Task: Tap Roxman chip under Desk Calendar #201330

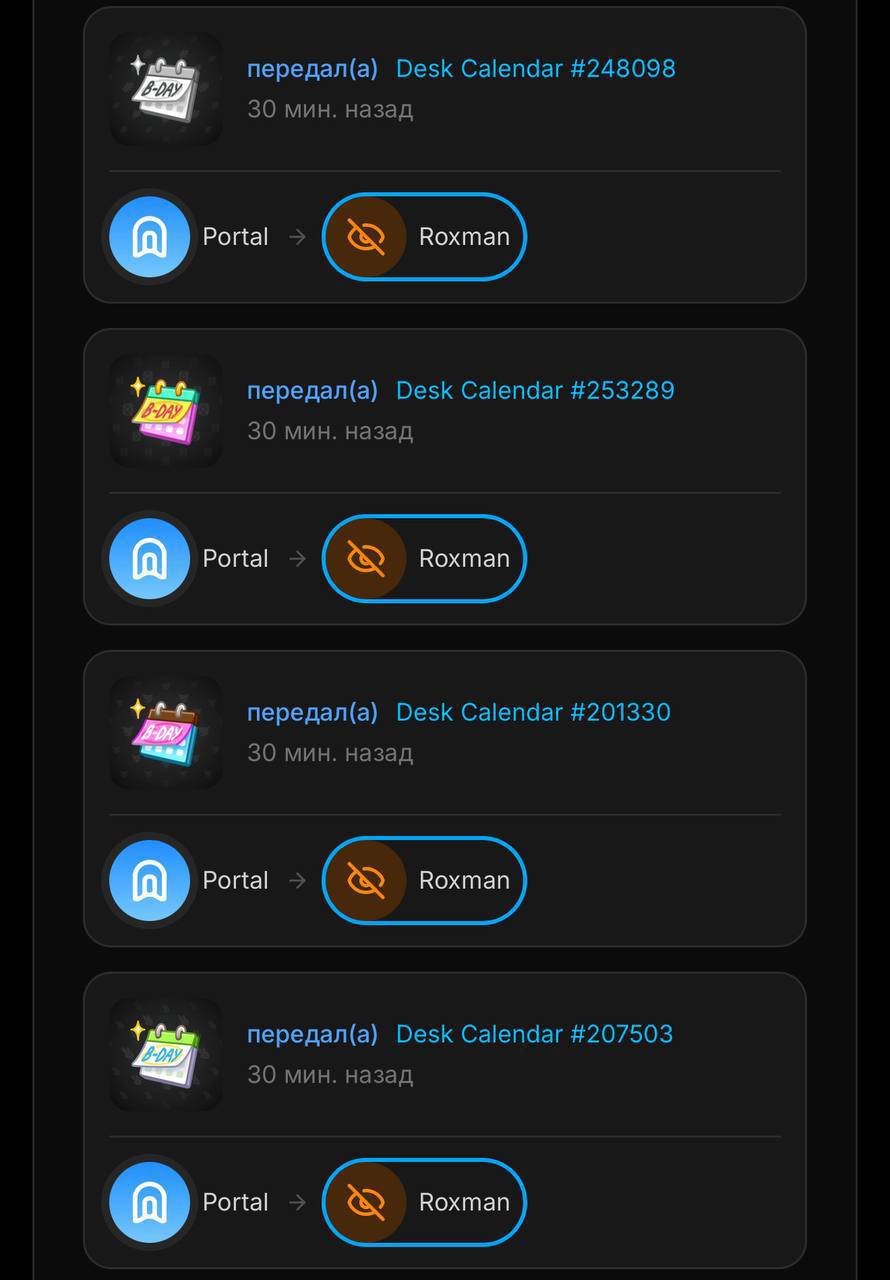Action: (424, 881)
